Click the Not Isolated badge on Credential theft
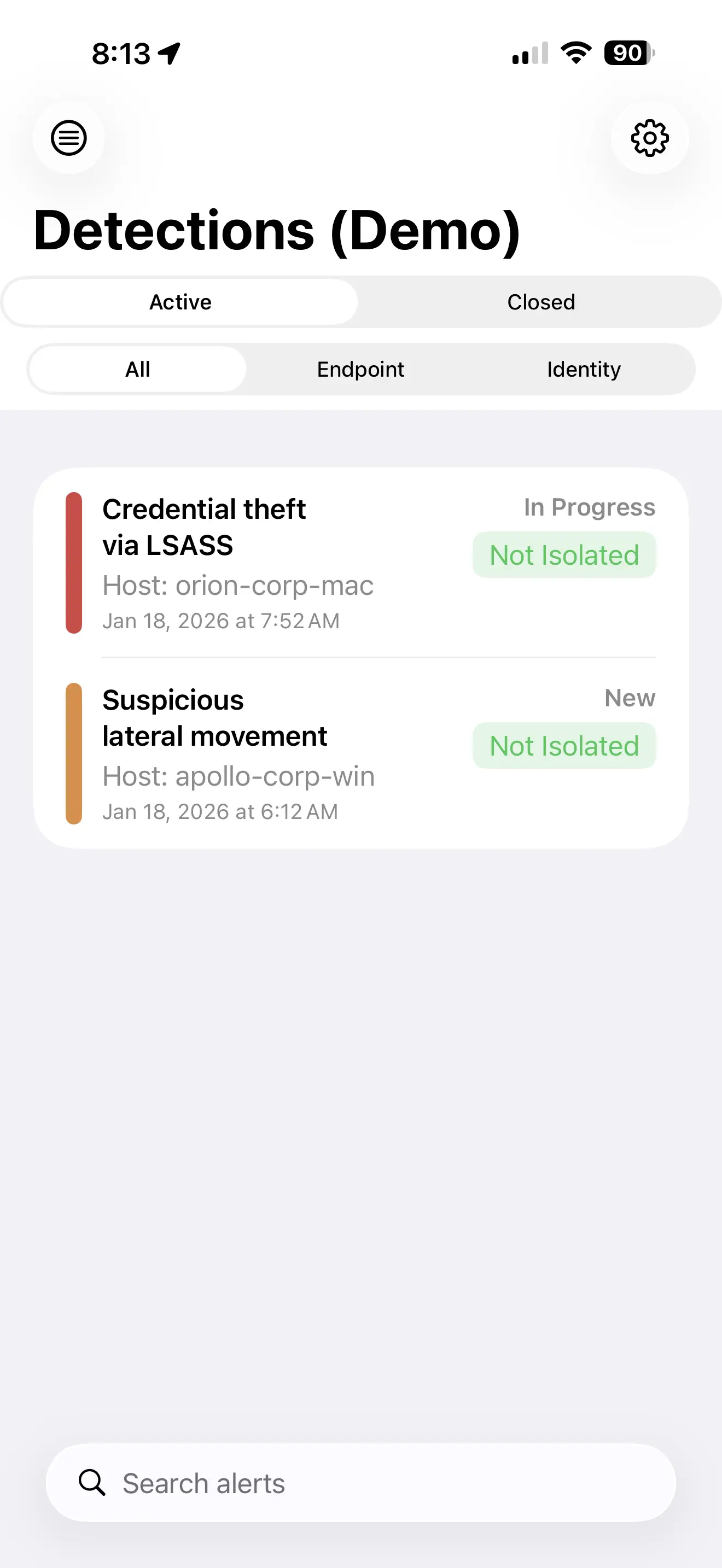 (564, 554)
